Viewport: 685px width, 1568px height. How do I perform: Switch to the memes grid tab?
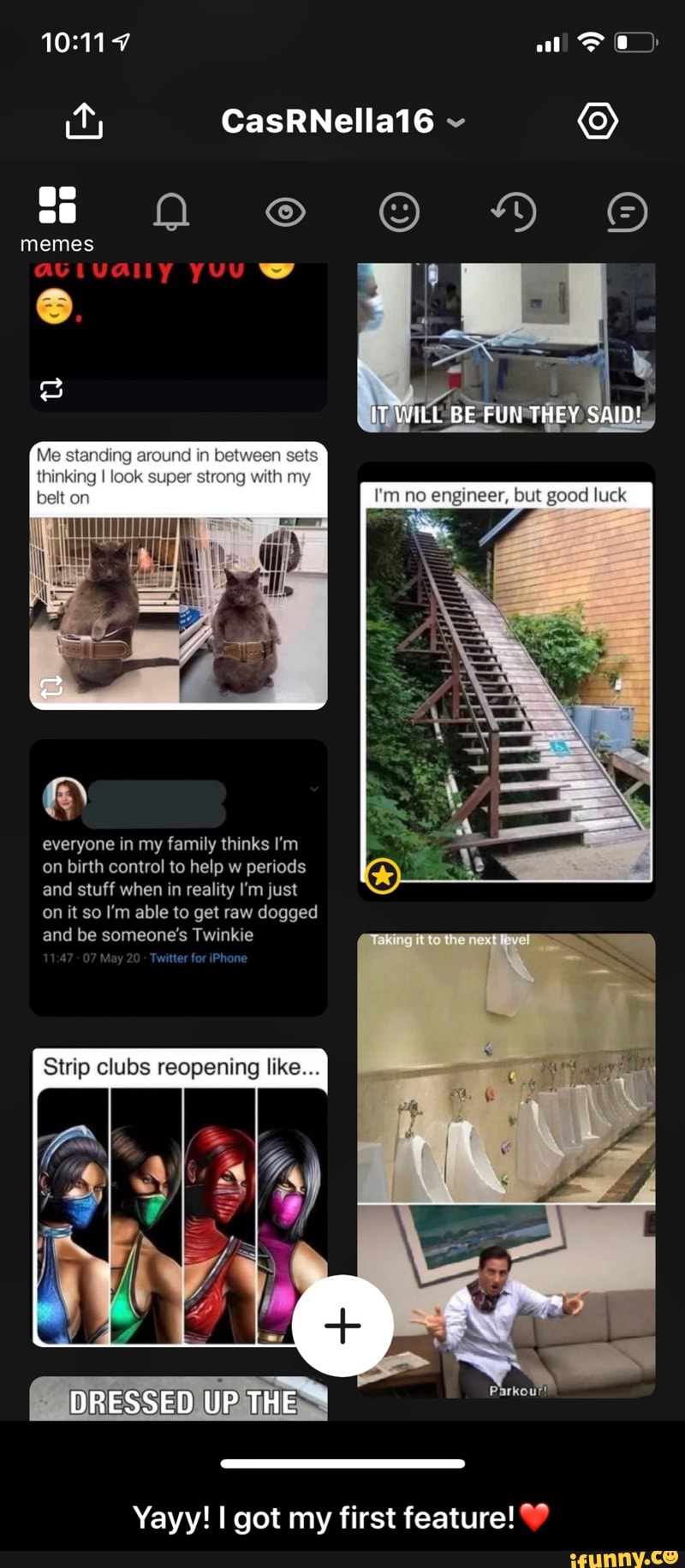pyautogui.click(x=57, y=206)
